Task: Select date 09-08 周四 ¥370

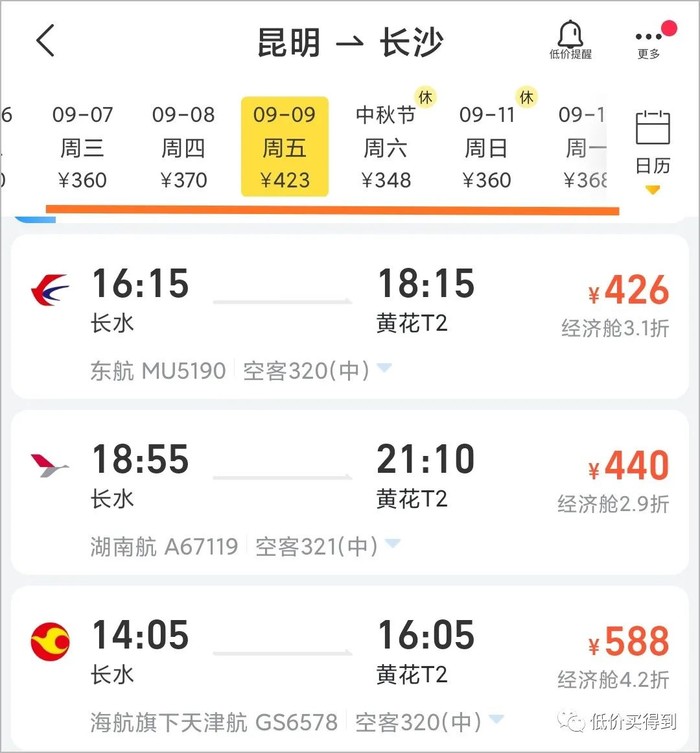Action: 184,147
